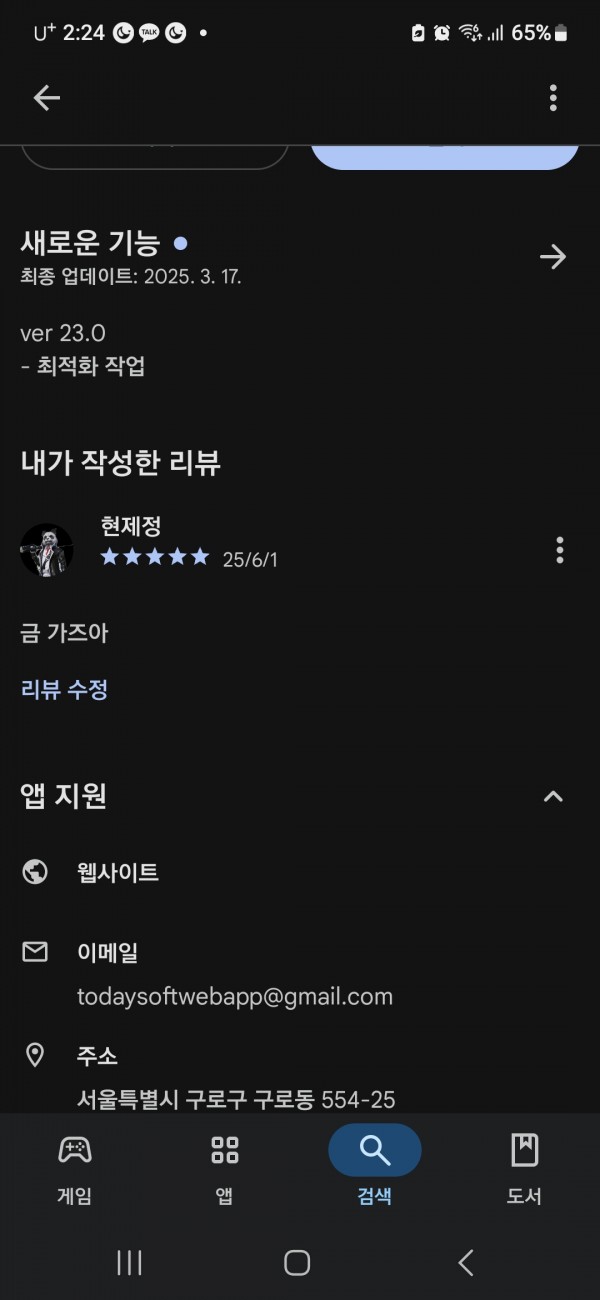This screenshot has height=1300, width=600.
Task: Open recent apps from navigation bar
Action: 129,1263
